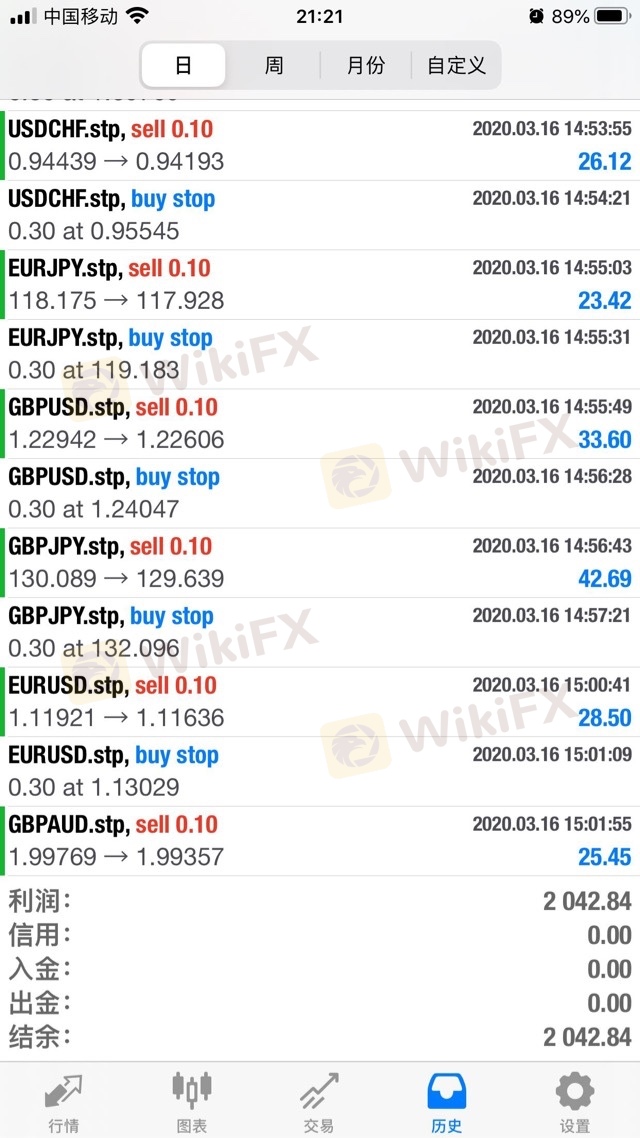
Task: Go to the 图表 chart tab
Action: tap(191, 1101)
